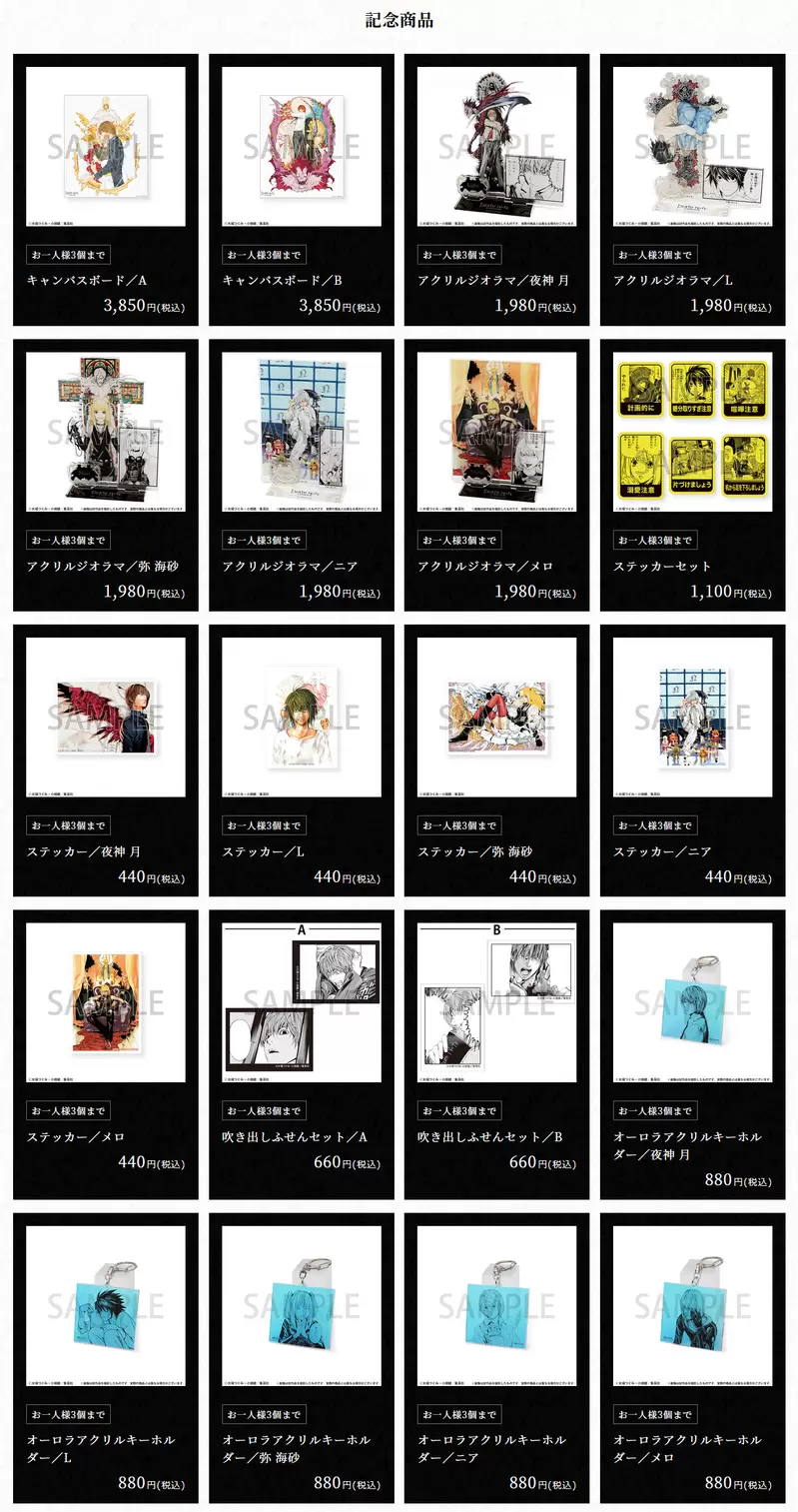View ステッカー/夜神 月 item
This screenshot has width=798, height=1512.
click(105, 717)
